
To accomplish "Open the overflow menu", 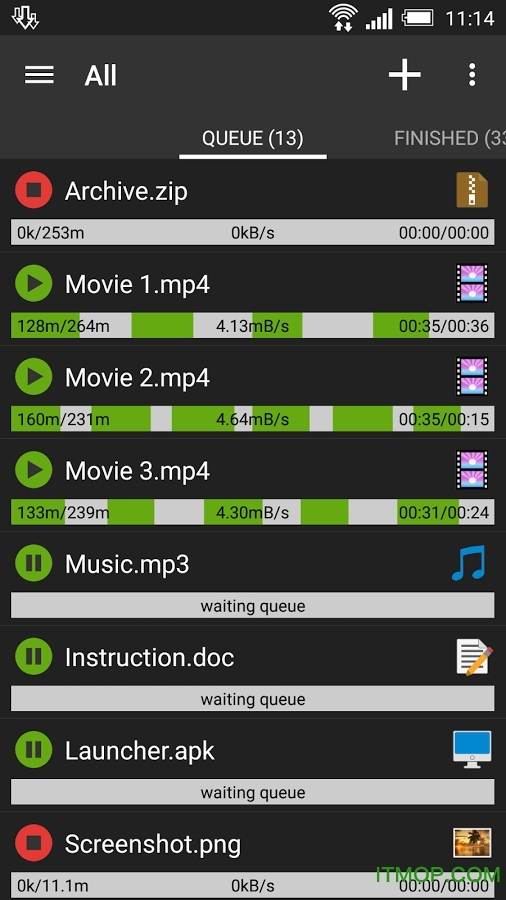I will [472, 75].
